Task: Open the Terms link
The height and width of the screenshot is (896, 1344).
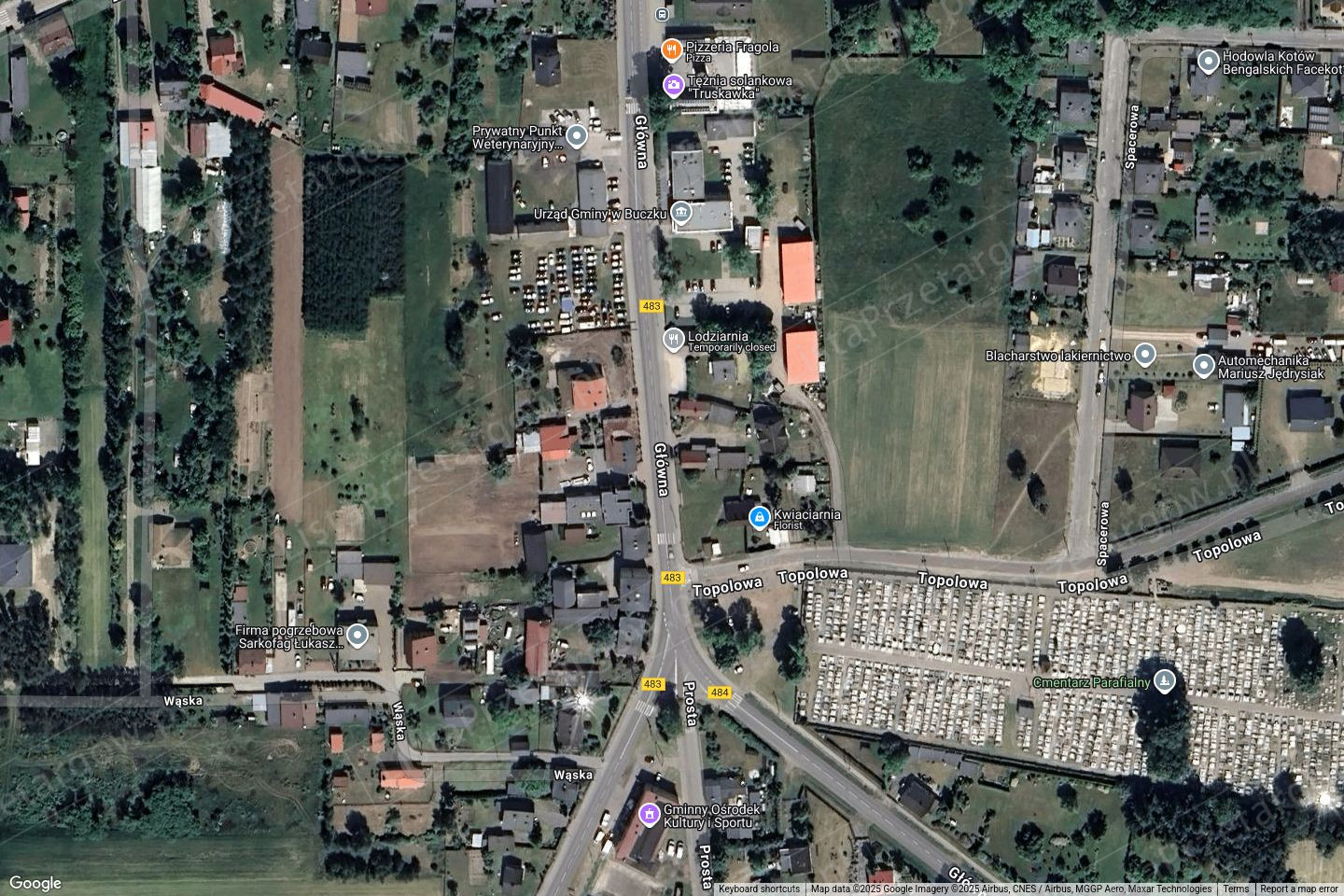Action: [1236, 889]
